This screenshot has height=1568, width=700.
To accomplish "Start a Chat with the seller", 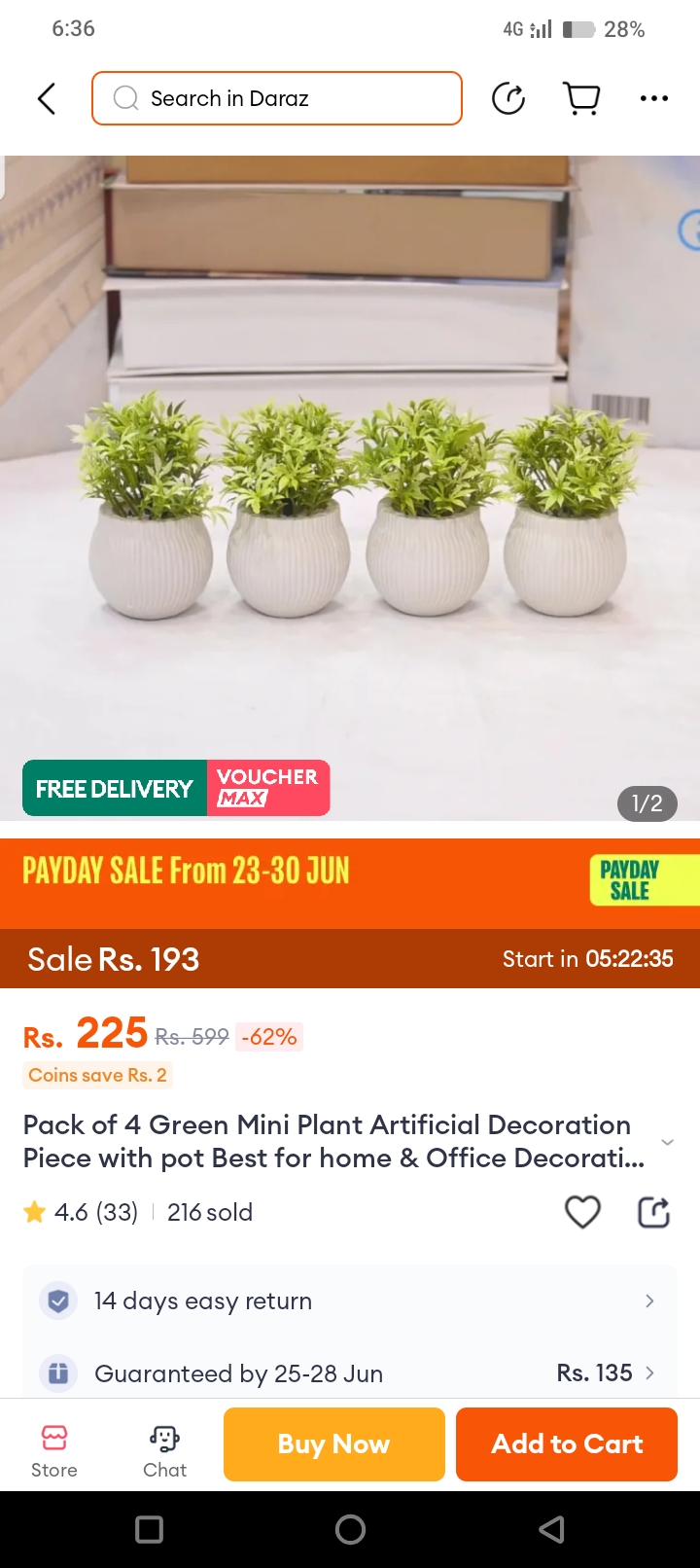I will [164, 1450].
